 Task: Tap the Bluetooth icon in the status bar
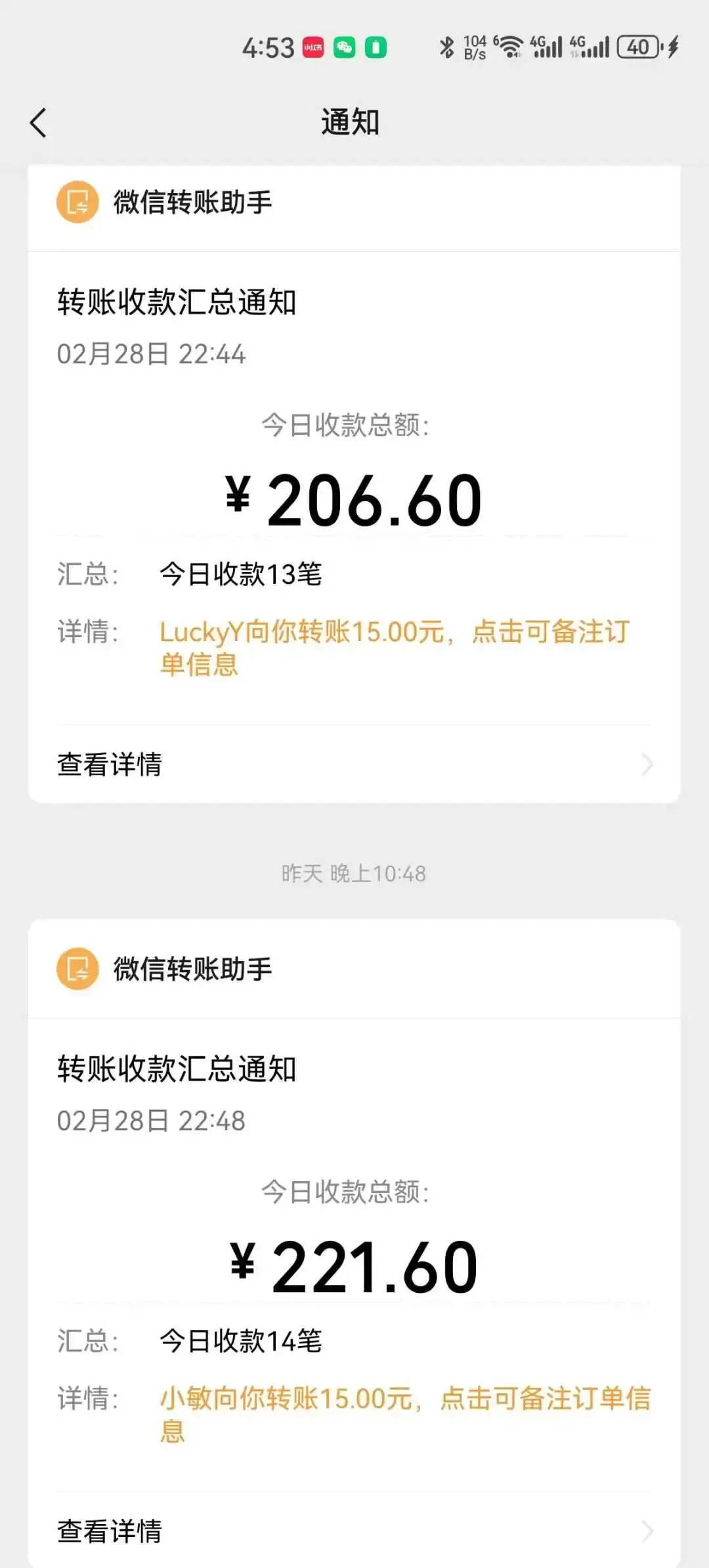point(447,47)
